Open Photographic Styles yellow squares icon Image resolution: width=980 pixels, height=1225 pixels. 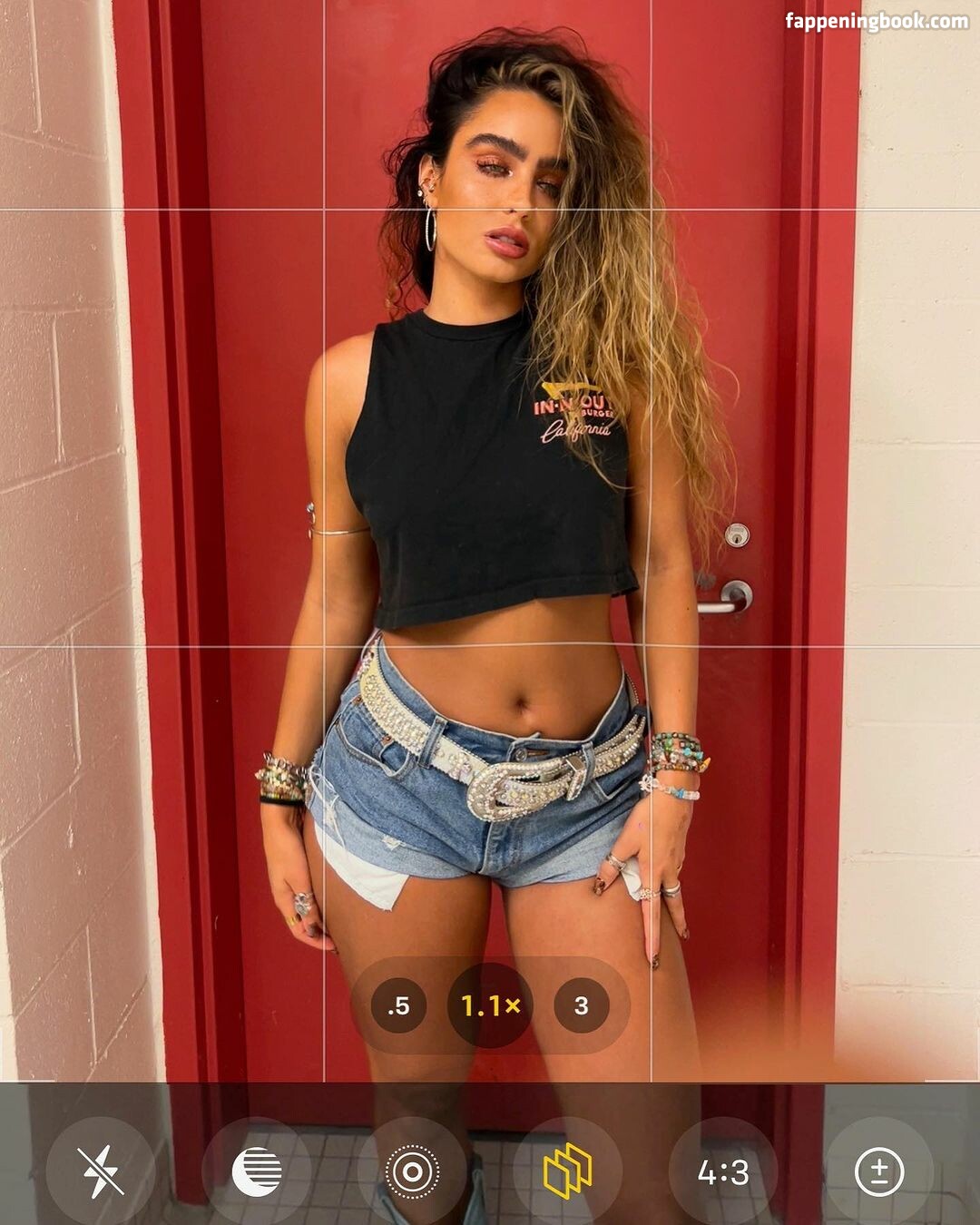[x=567, y=1171]
